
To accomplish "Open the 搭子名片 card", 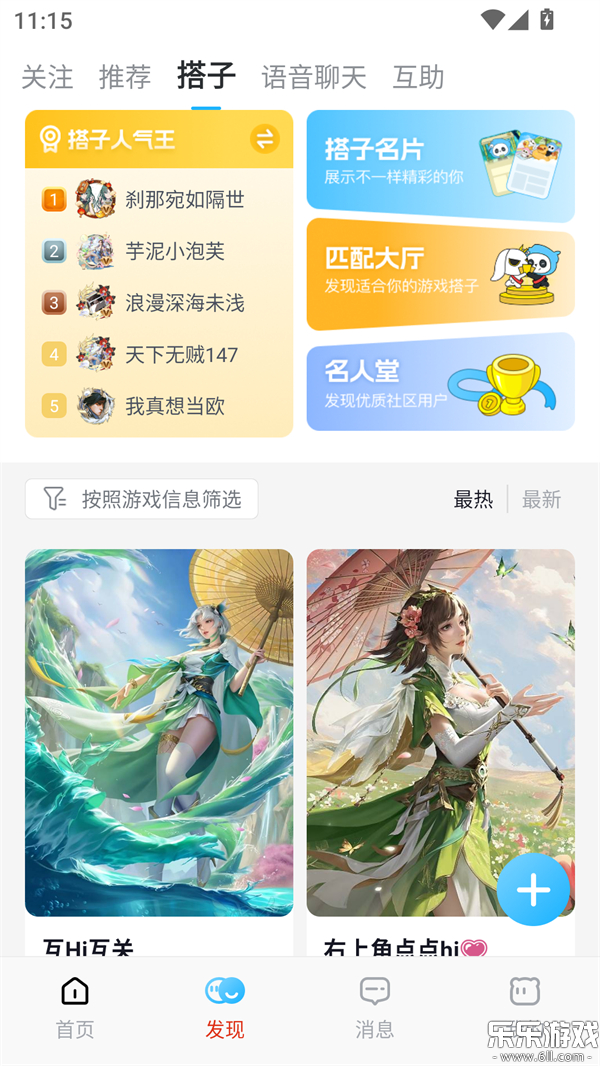I will [440, 165].
